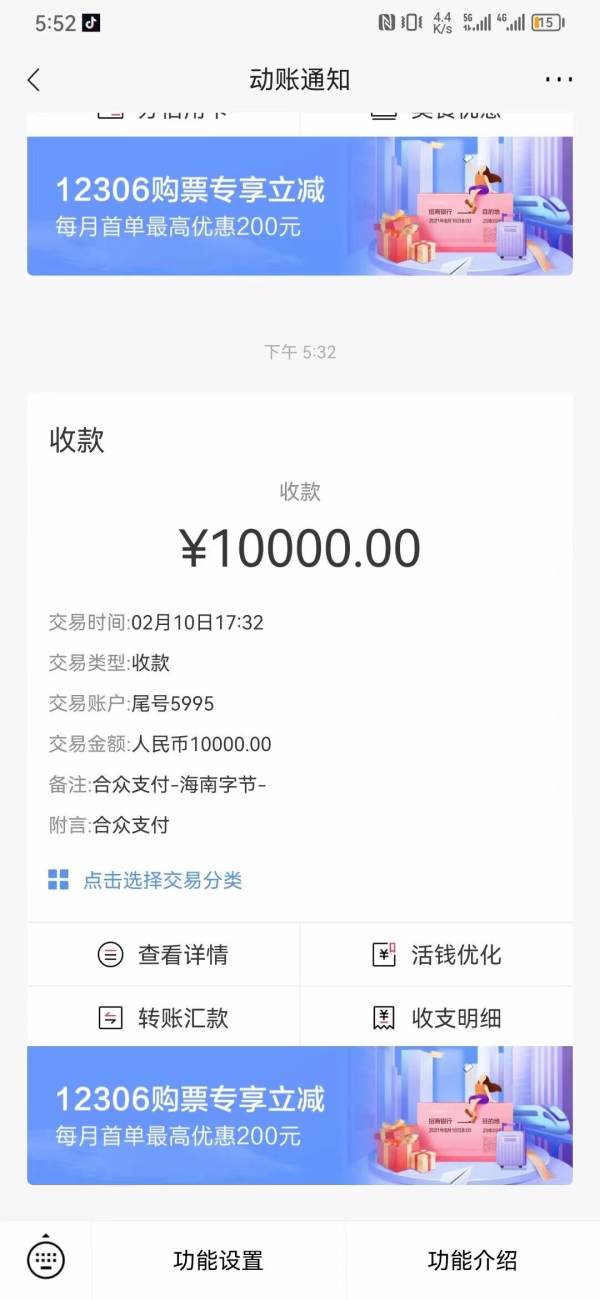This screenshot has height=1300, width=600.
Task: Go back from 动账通知 page
Action: click(x=34, y=80)
